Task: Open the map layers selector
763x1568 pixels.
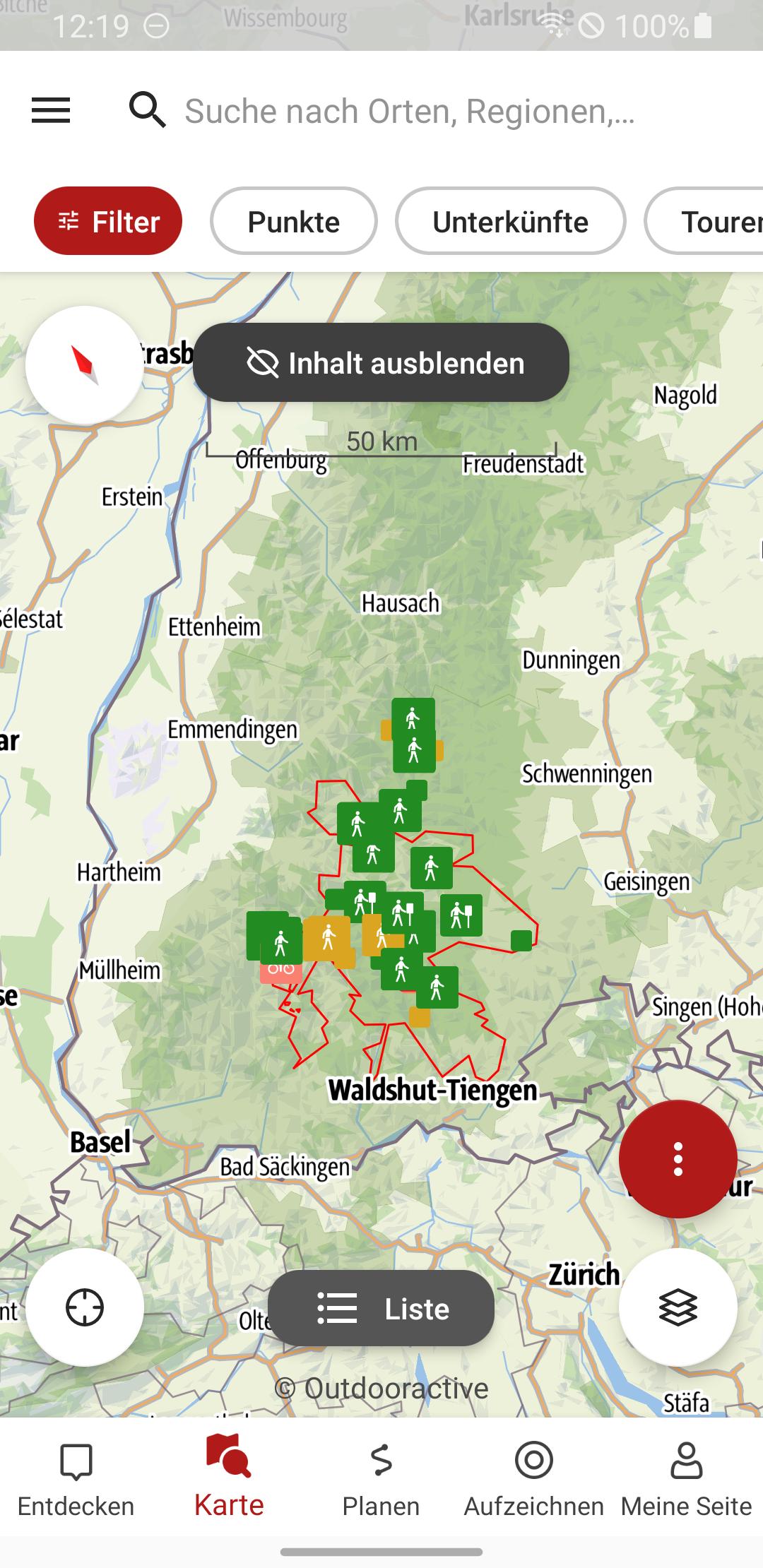Action: coord(678,1308)
